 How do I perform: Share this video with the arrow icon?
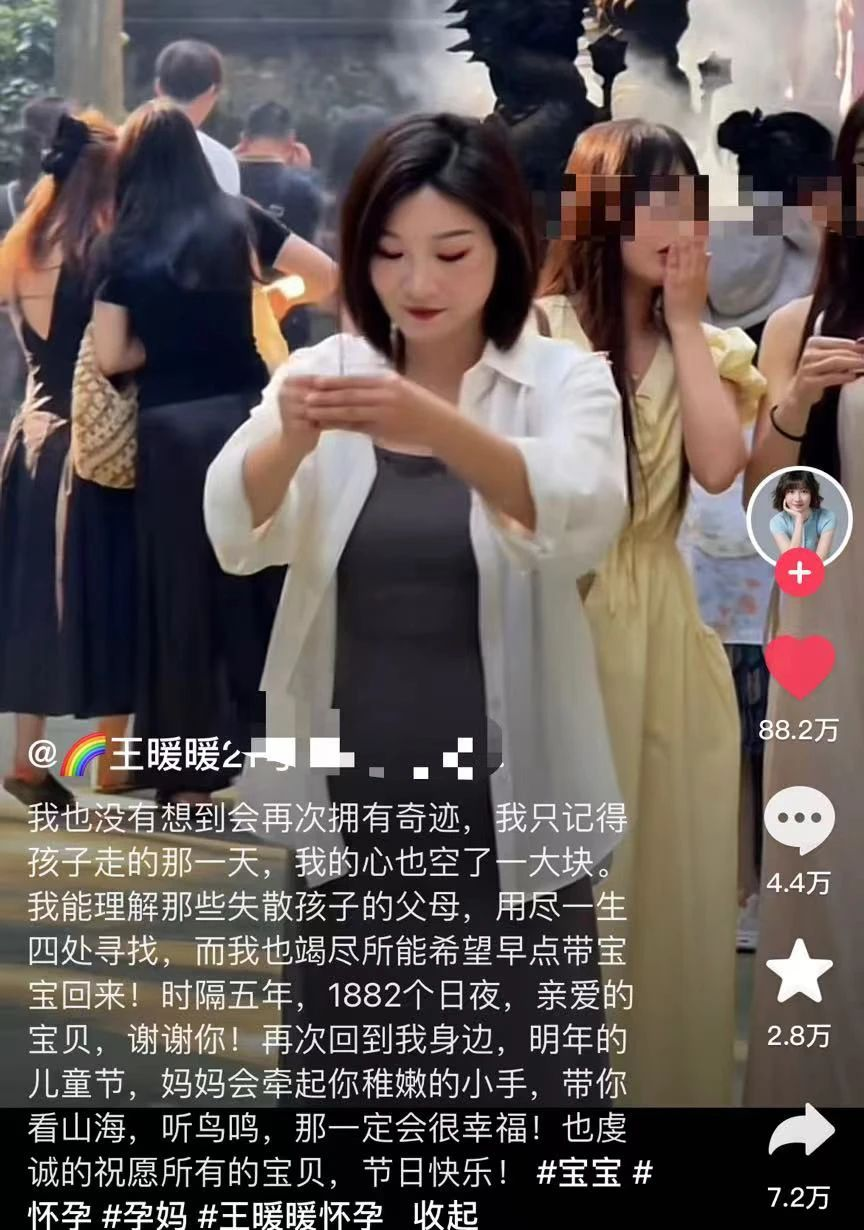click(799, 1132)
